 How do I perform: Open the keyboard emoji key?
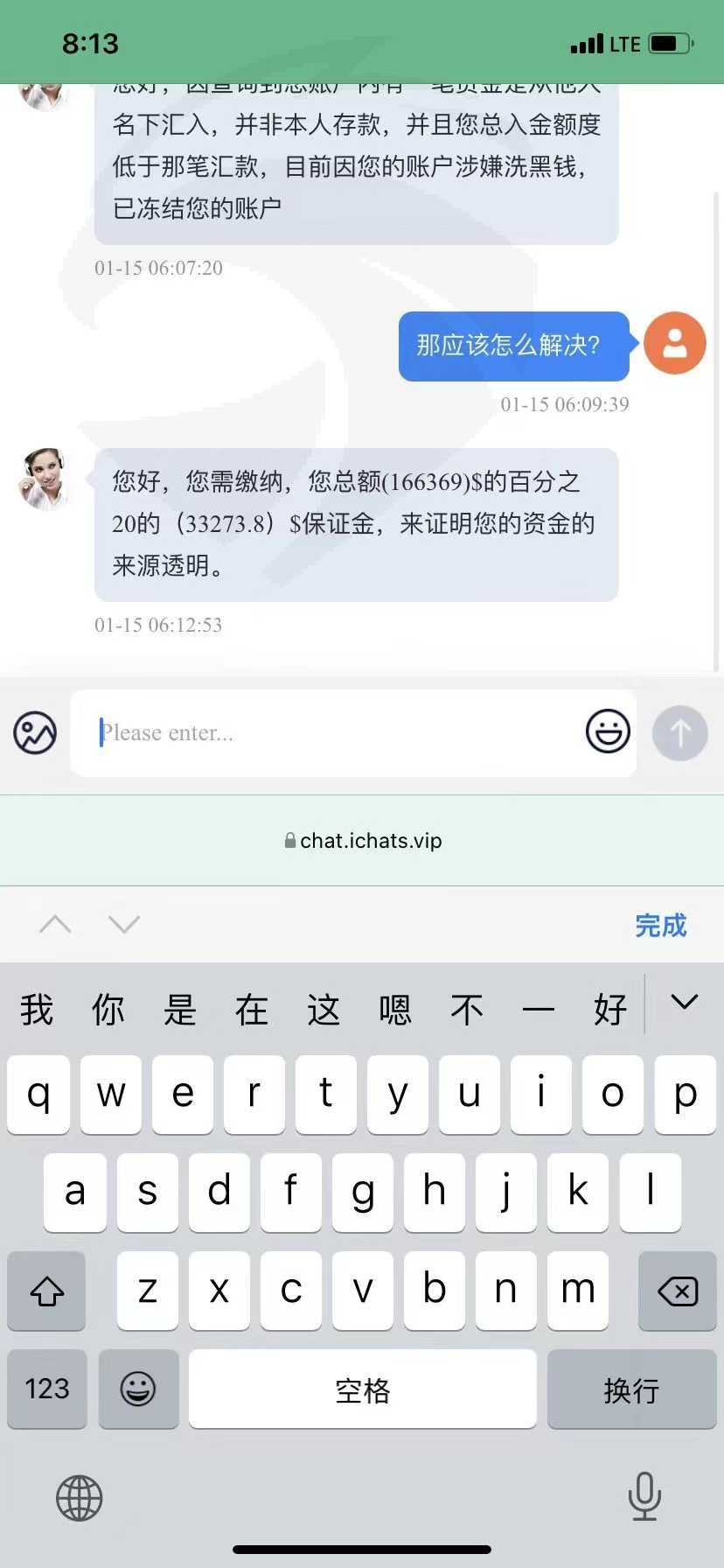pos(138,1389)
